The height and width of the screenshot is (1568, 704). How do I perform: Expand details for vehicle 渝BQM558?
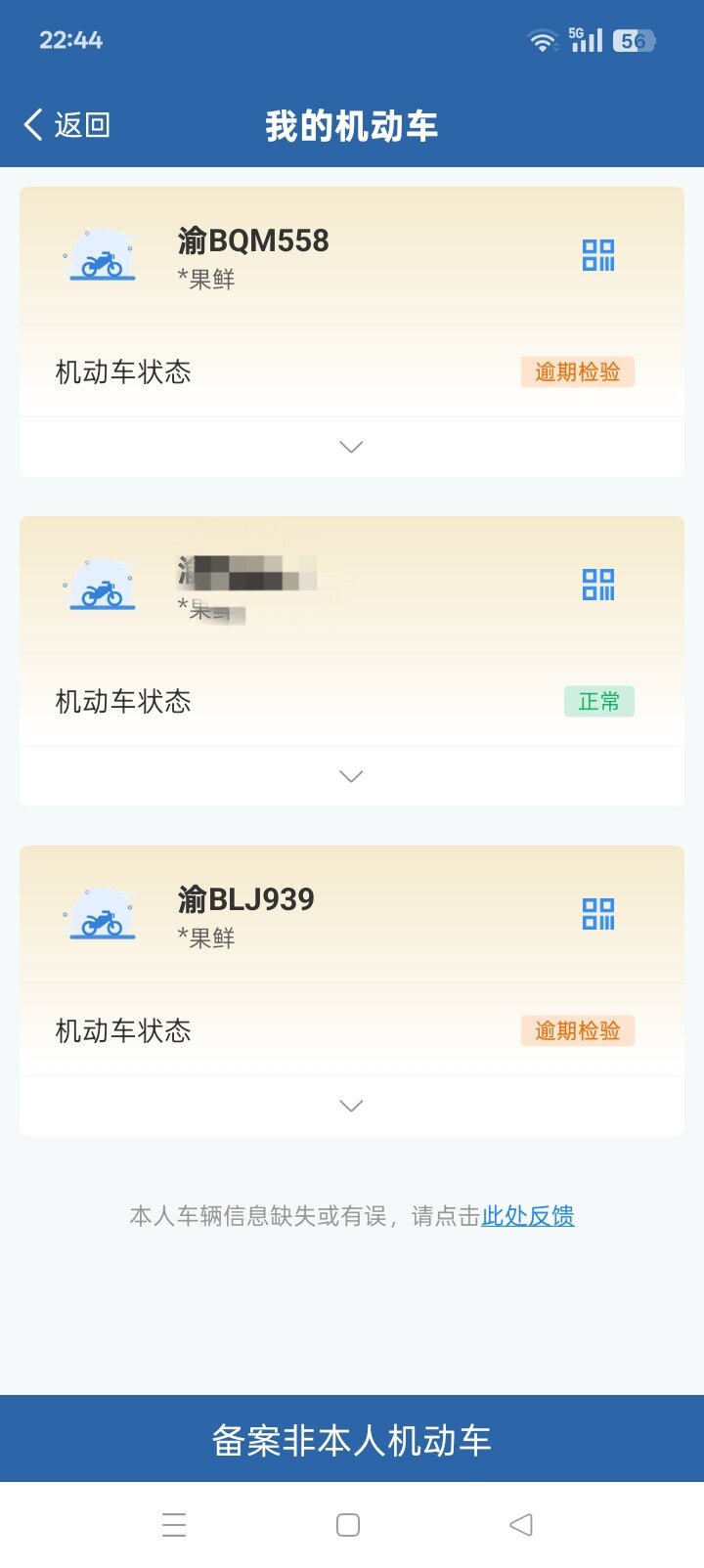351,447
